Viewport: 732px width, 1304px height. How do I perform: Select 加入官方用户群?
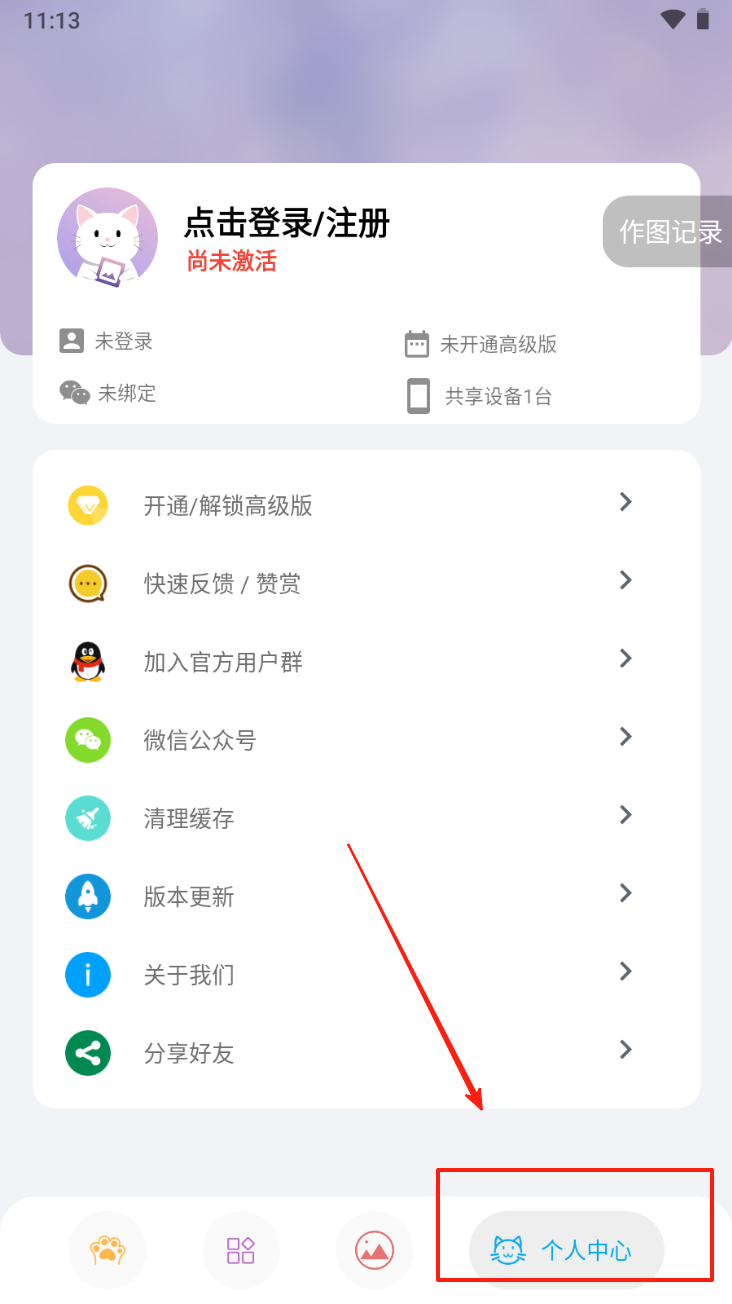(366, 661)
